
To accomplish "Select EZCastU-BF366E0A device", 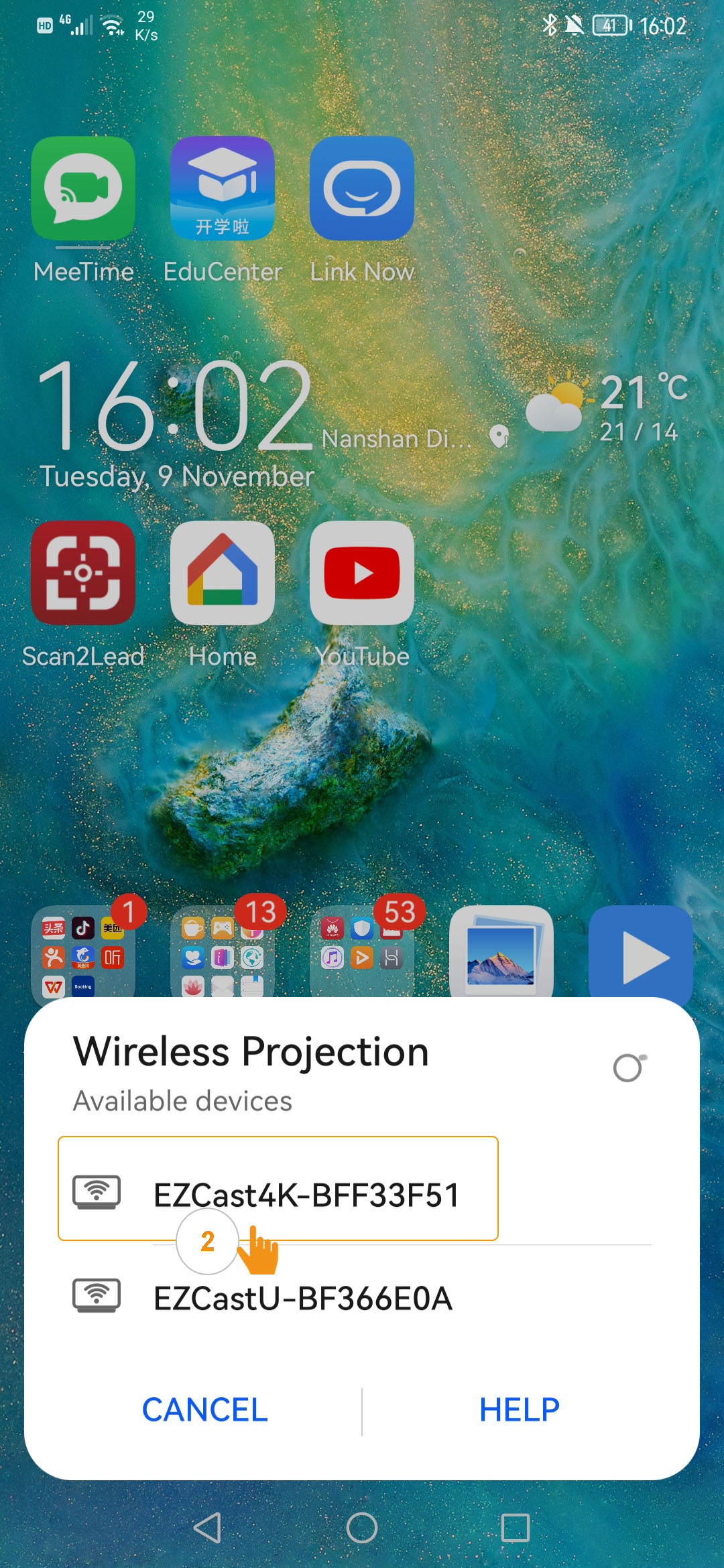I will click(x=302, y=1298).
